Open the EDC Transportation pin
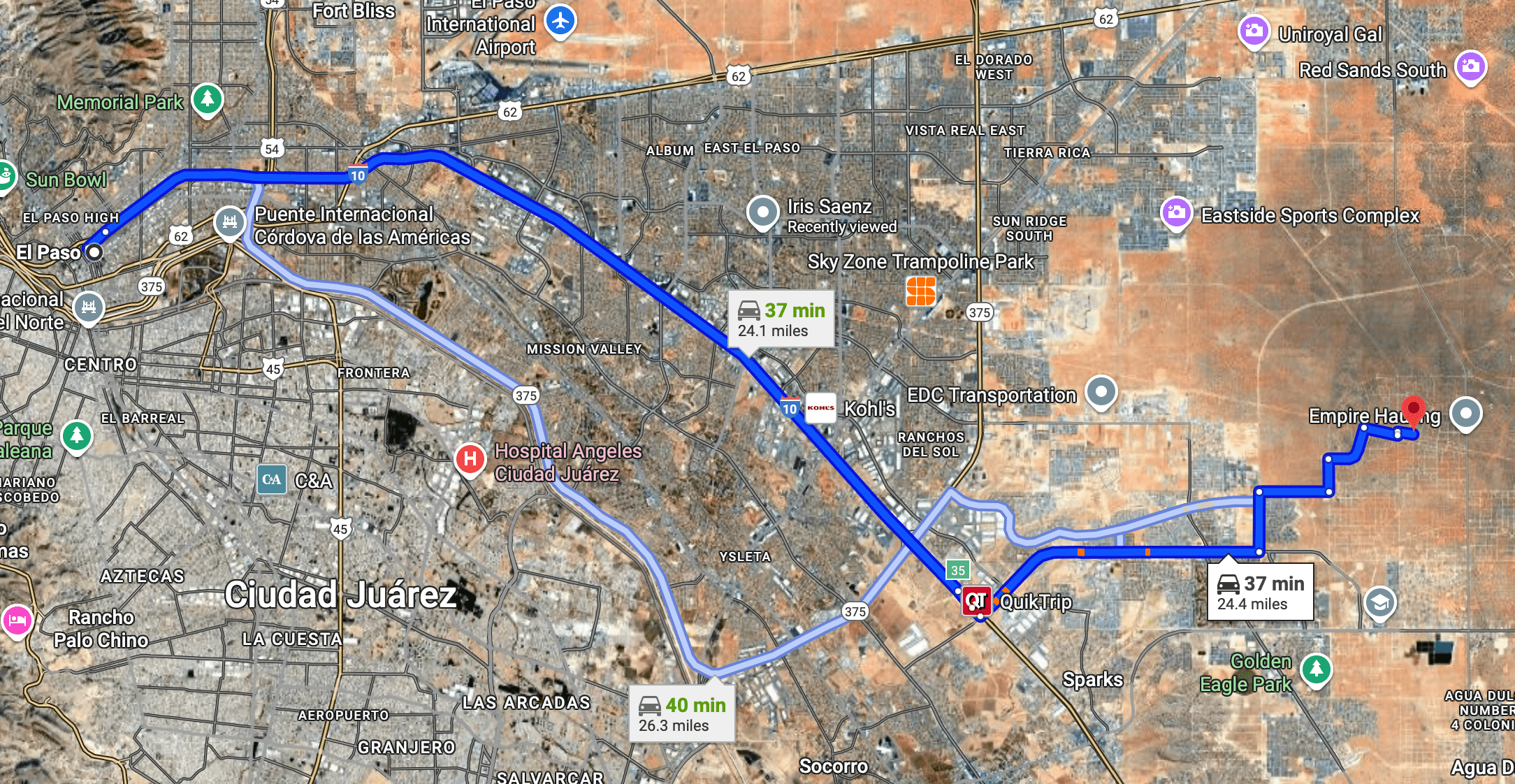 point(1101,392)
